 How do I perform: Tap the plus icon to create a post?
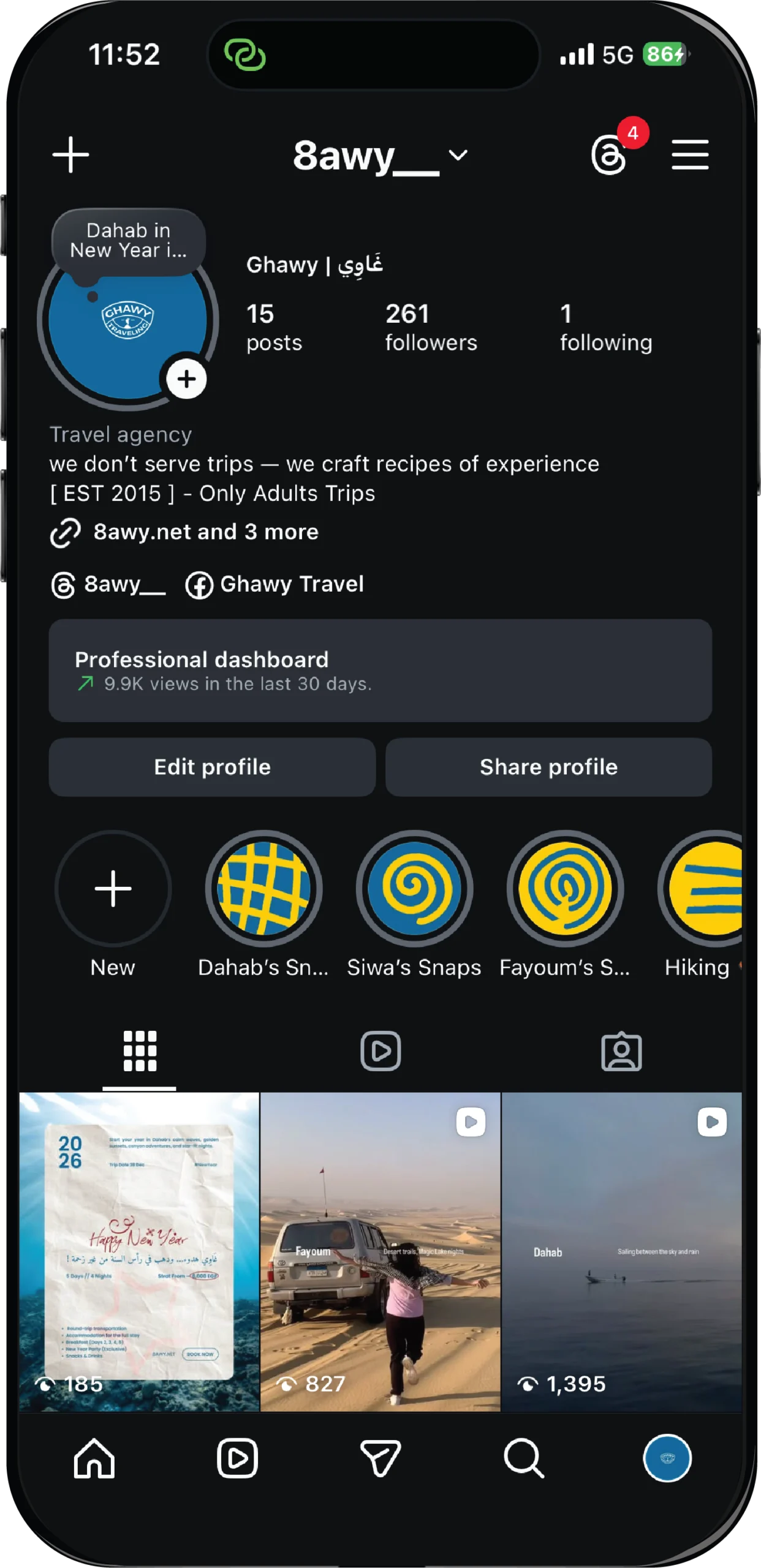71,154
